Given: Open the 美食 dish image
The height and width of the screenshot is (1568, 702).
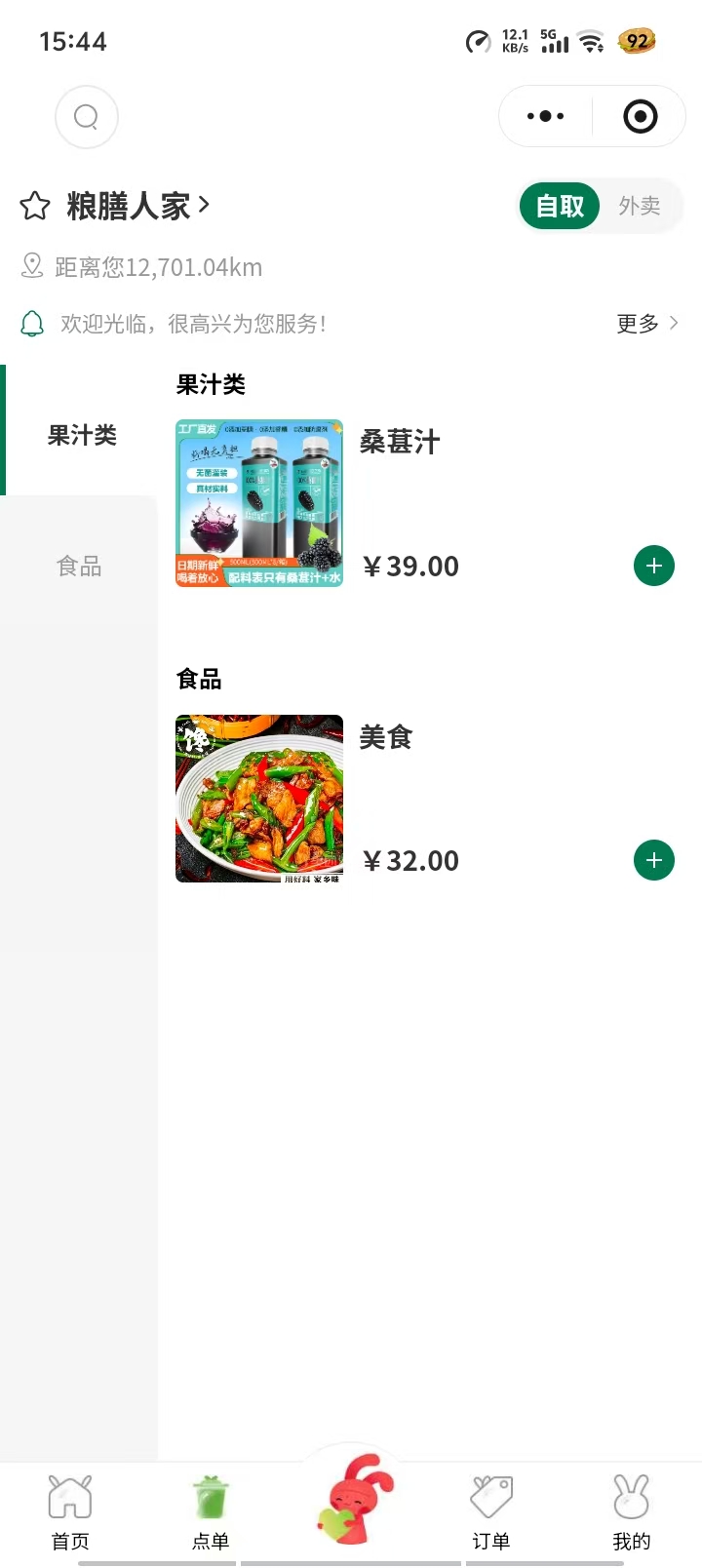Looking at the screenshot, I should click(259, 799).
